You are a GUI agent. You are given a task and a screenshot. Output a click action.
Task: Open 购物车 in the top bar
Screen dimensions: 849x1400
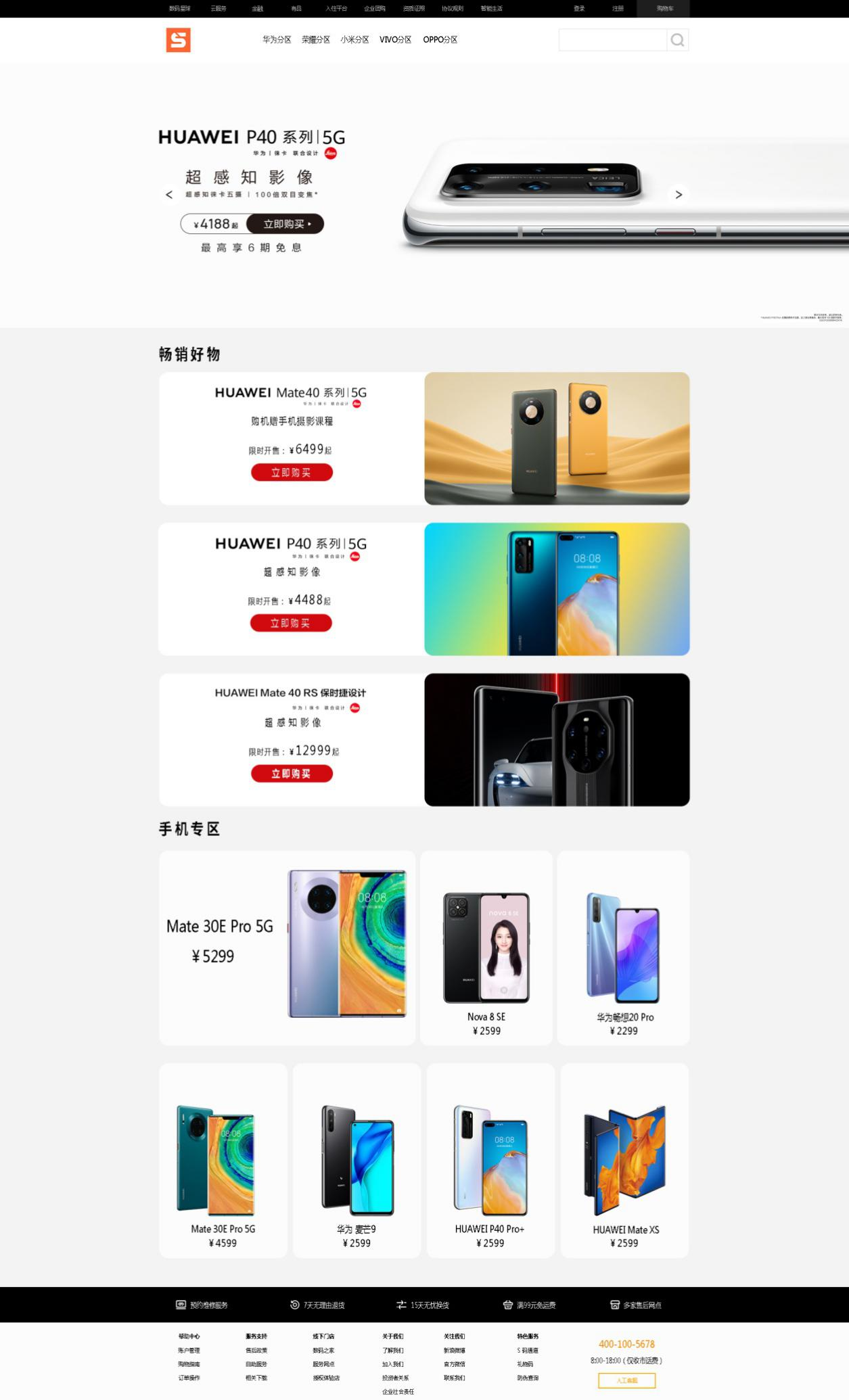click(664, 9)
